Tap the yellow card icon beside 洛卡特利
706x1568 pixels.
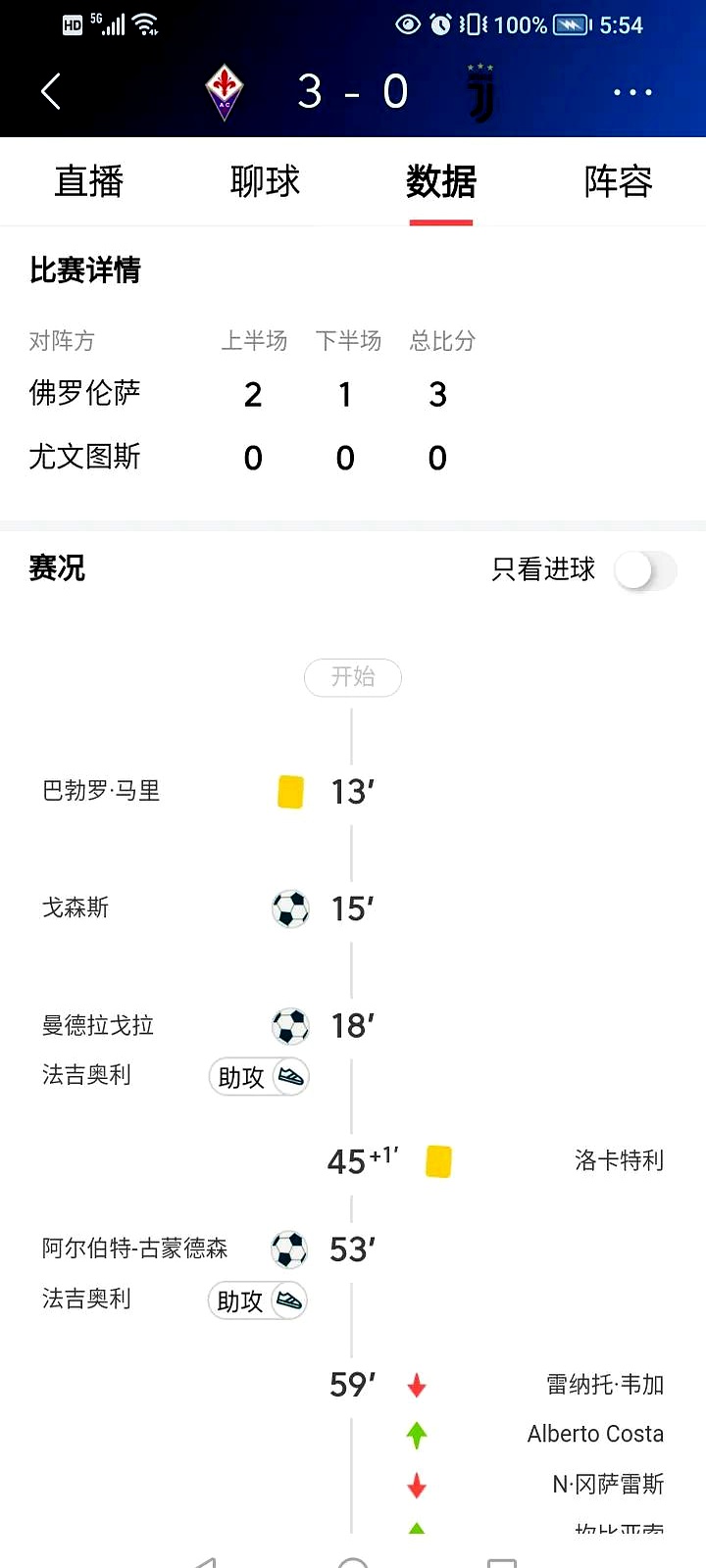438,1161
